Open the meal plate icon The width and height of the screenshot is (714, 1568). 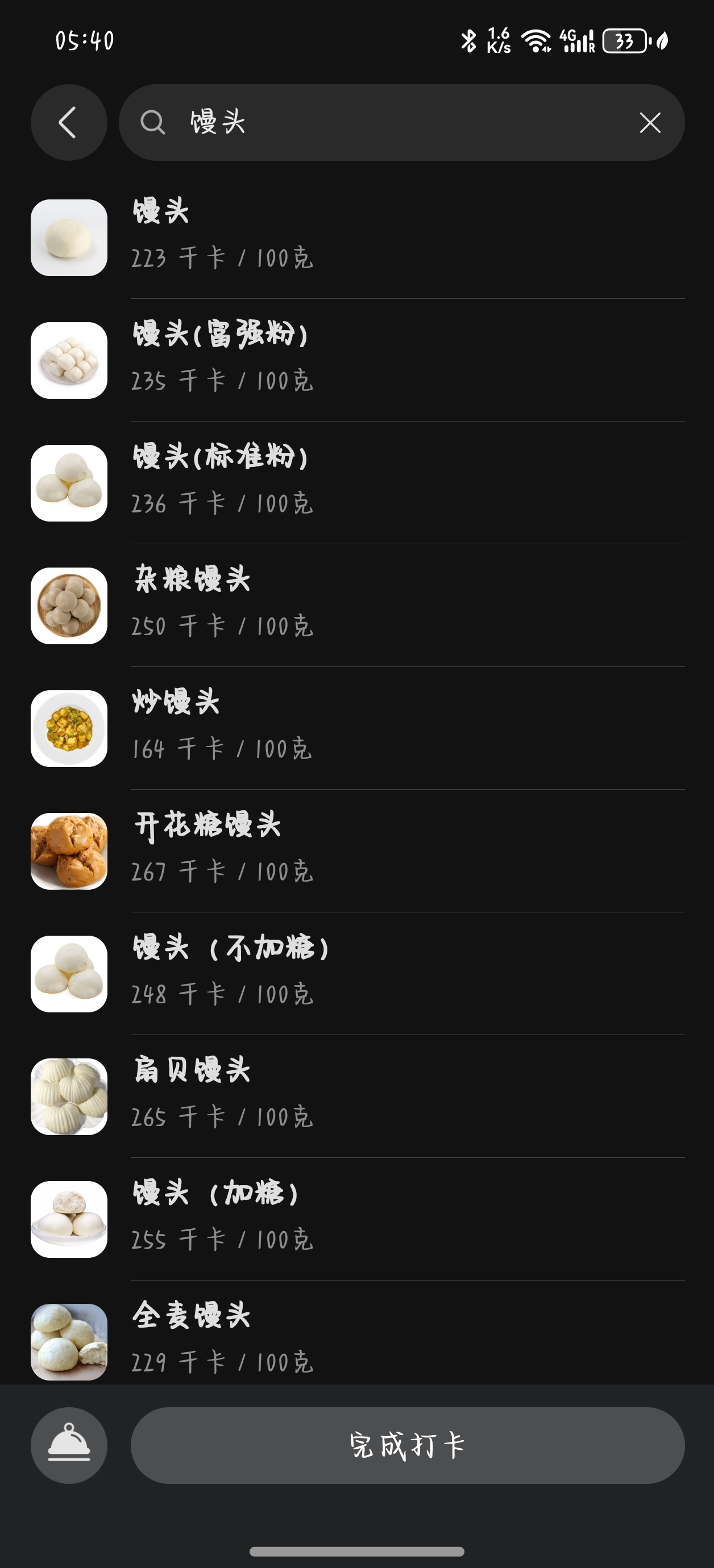69,1445
